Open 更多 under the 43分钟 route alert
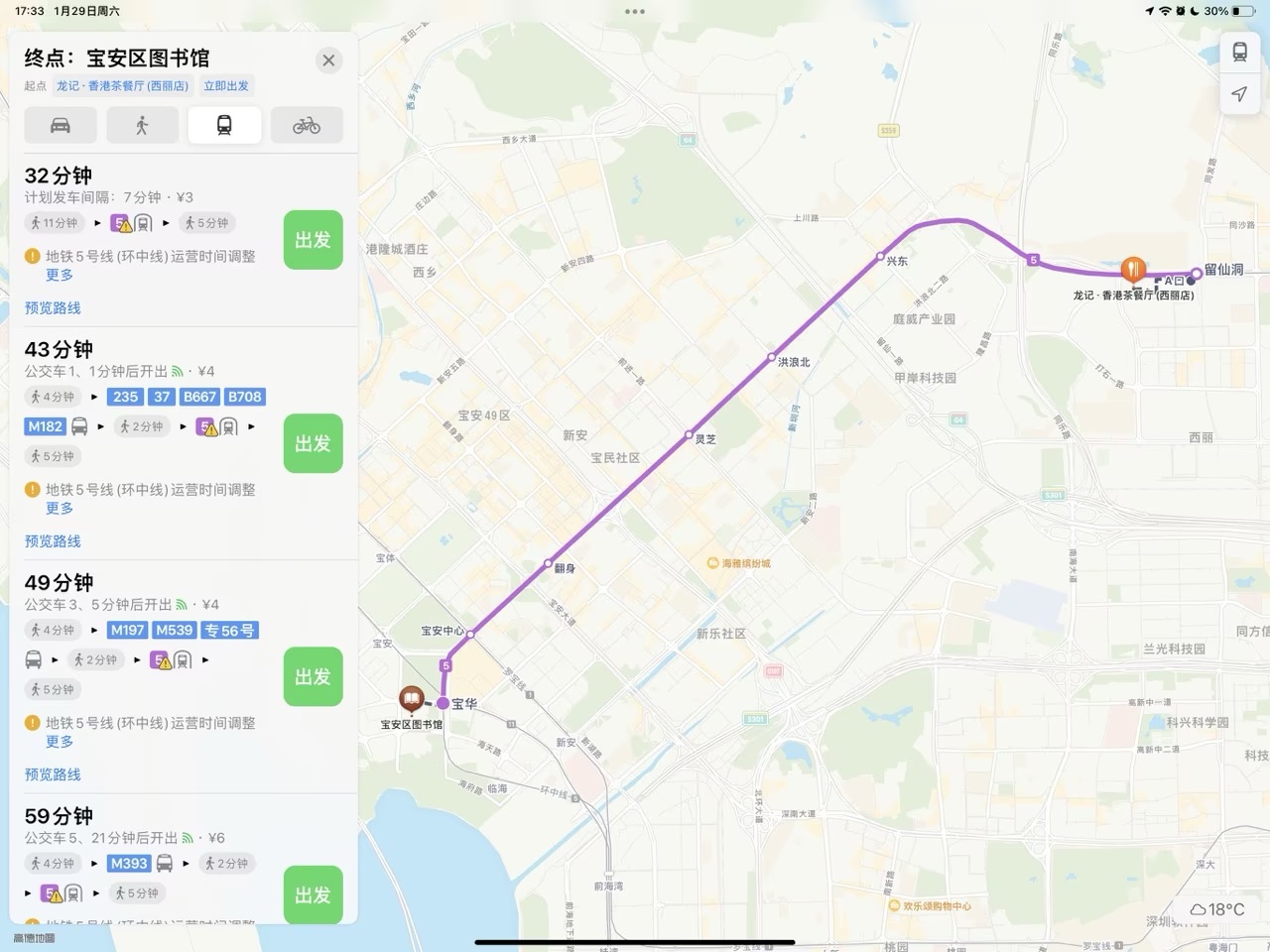 pyautogui.click(x=60, y=508)
